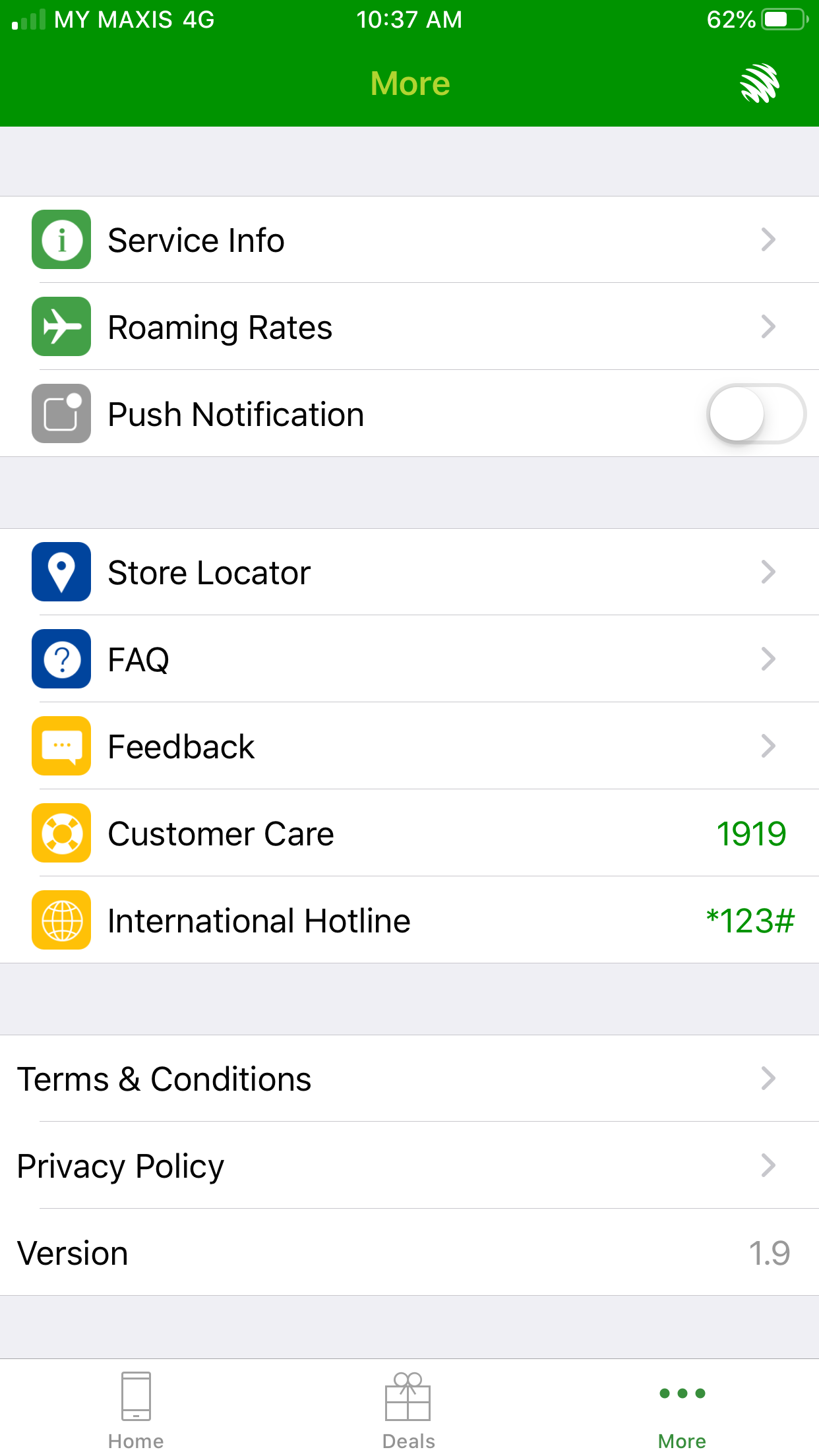
Task: Tap the Store Locator pin icon
Action: [x=61, y=572]
